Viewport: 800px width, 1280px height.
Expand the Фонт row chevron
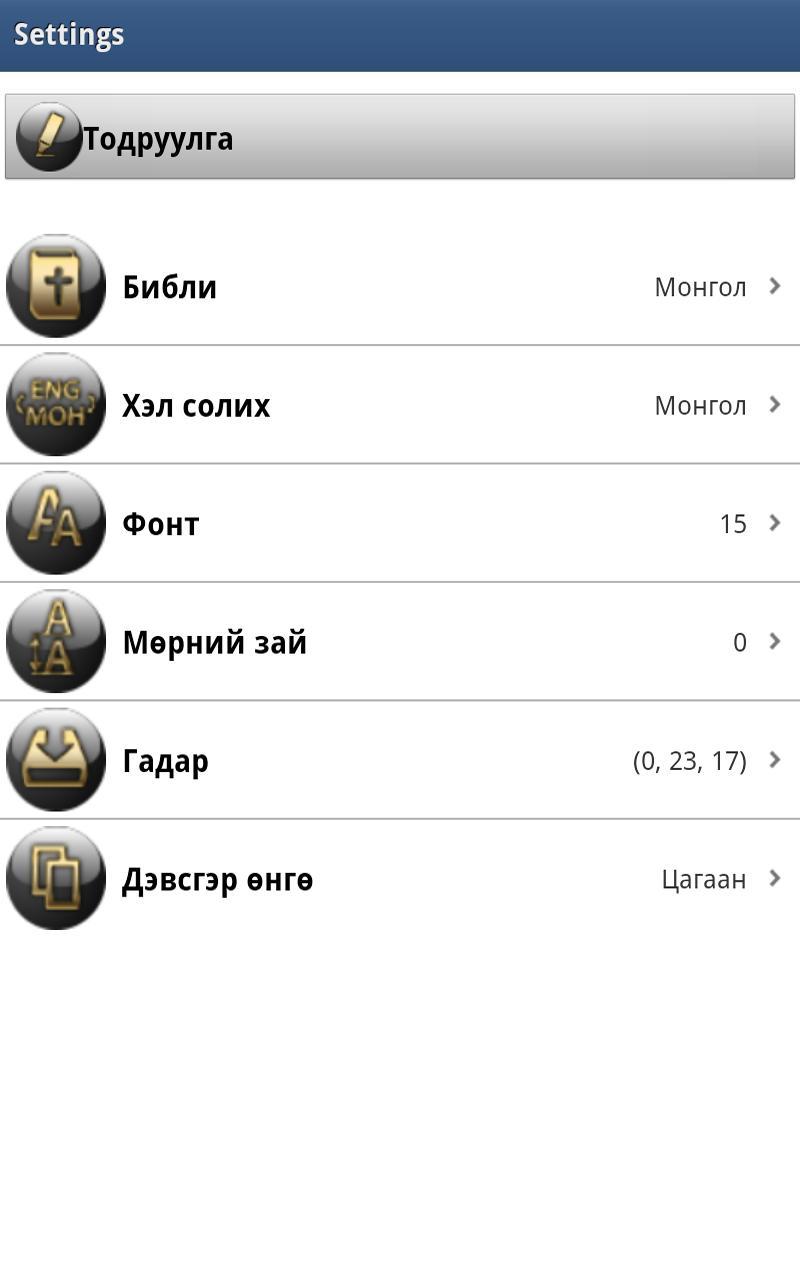[x=775, y=523]
